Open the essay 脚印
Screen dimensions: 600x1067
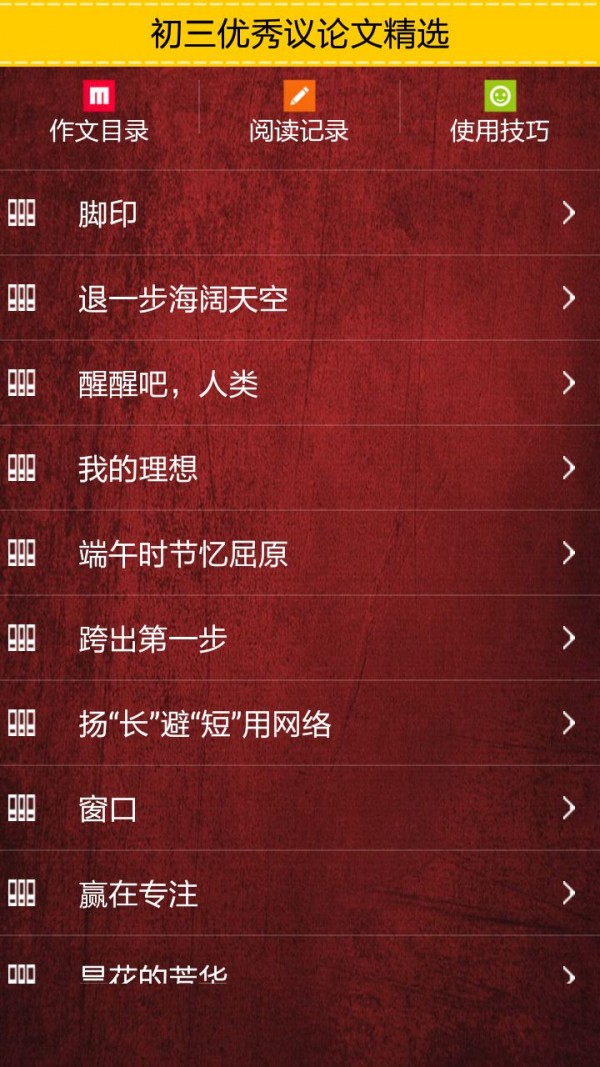pos(300,213)
